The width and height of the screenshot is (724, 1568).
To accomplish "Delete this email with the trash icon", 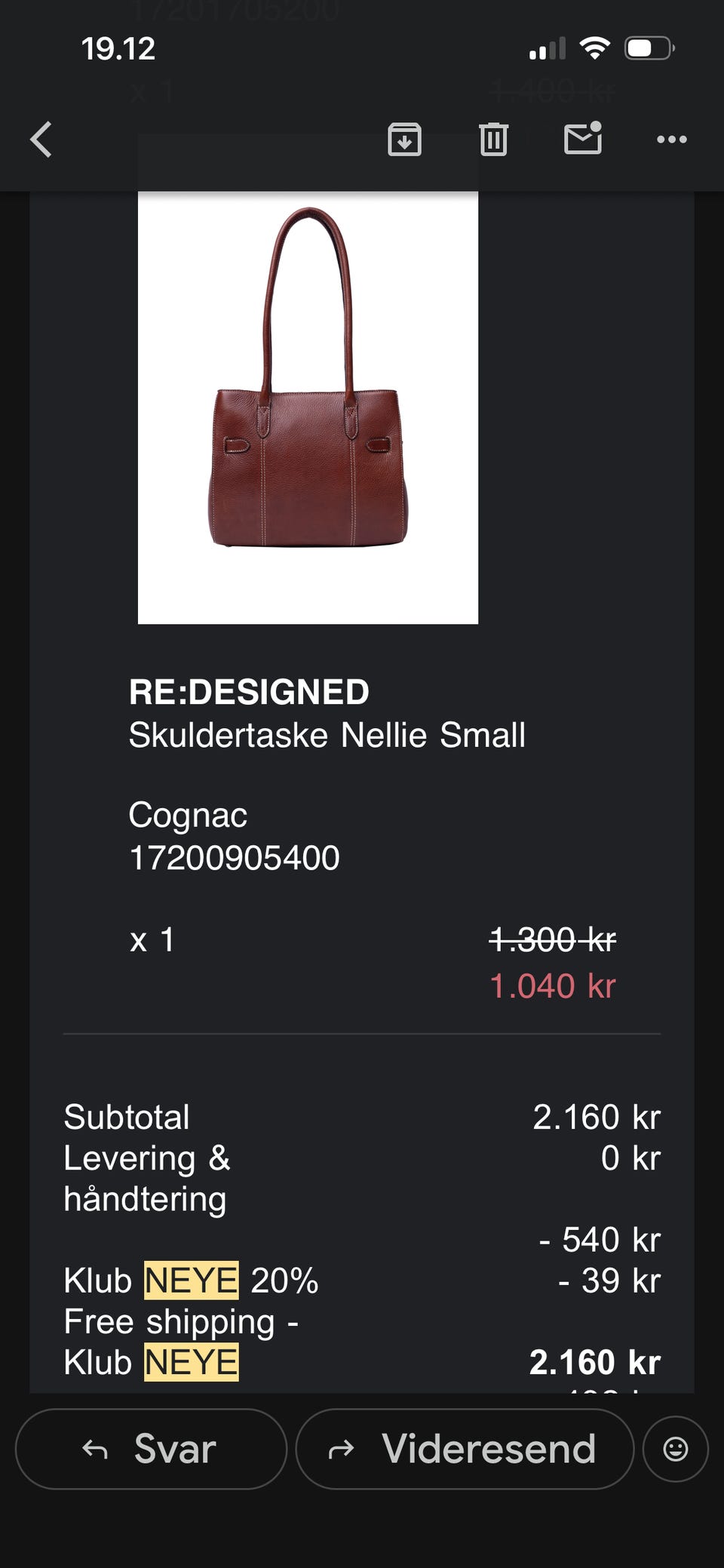I will click(493, 140).
